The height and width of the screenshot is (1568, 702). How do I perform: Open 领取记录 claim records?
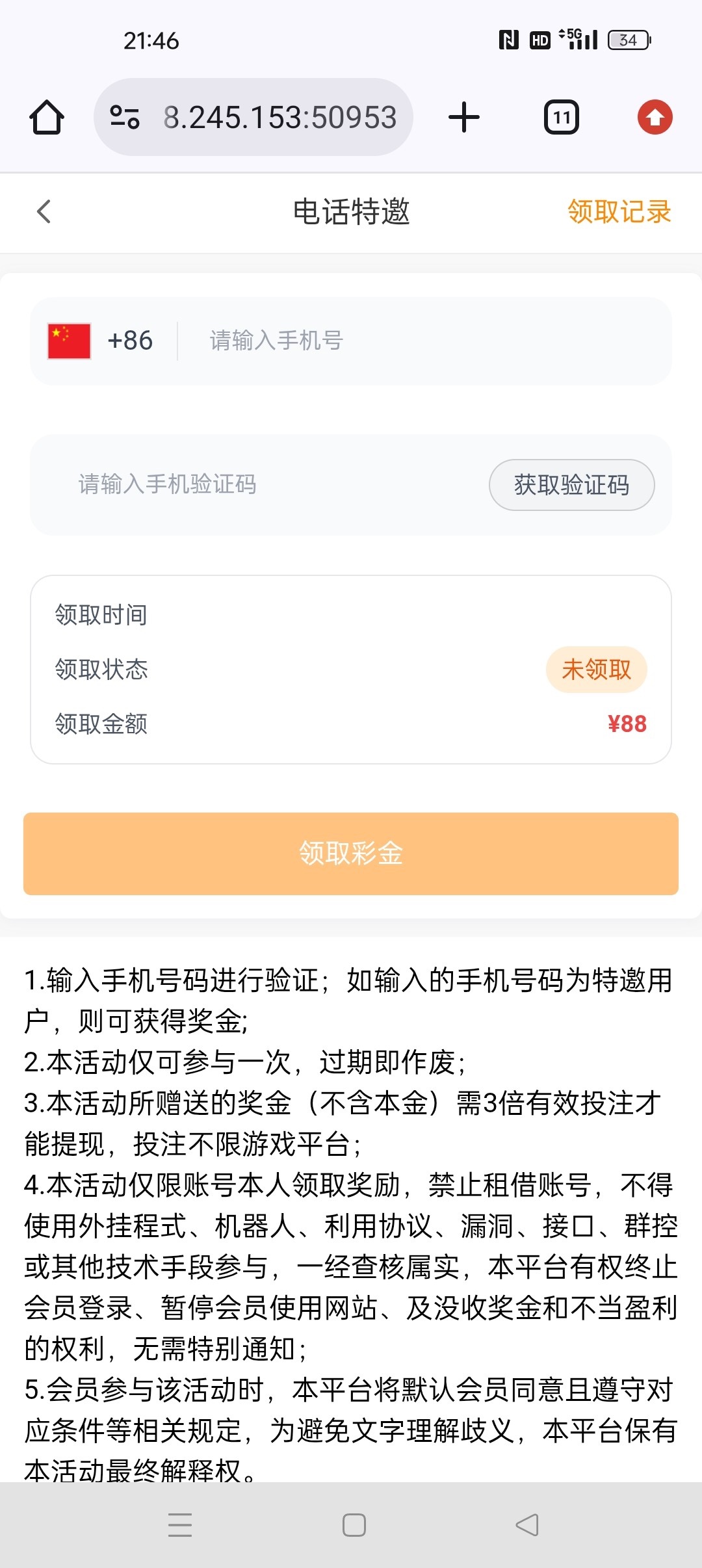[619, 212]
